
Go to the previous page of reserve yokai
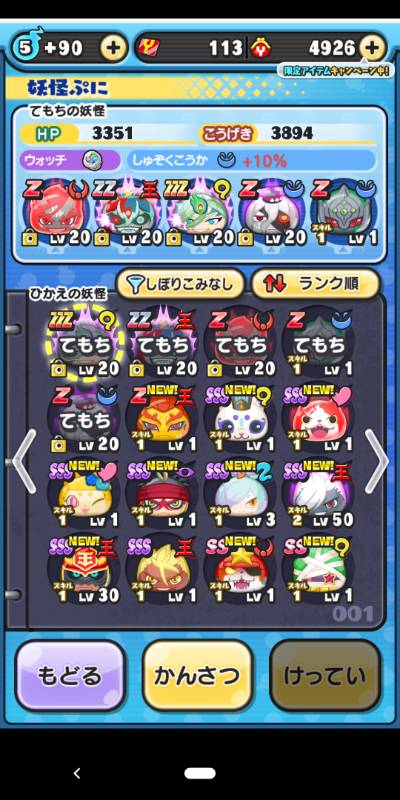click(24, 461)
